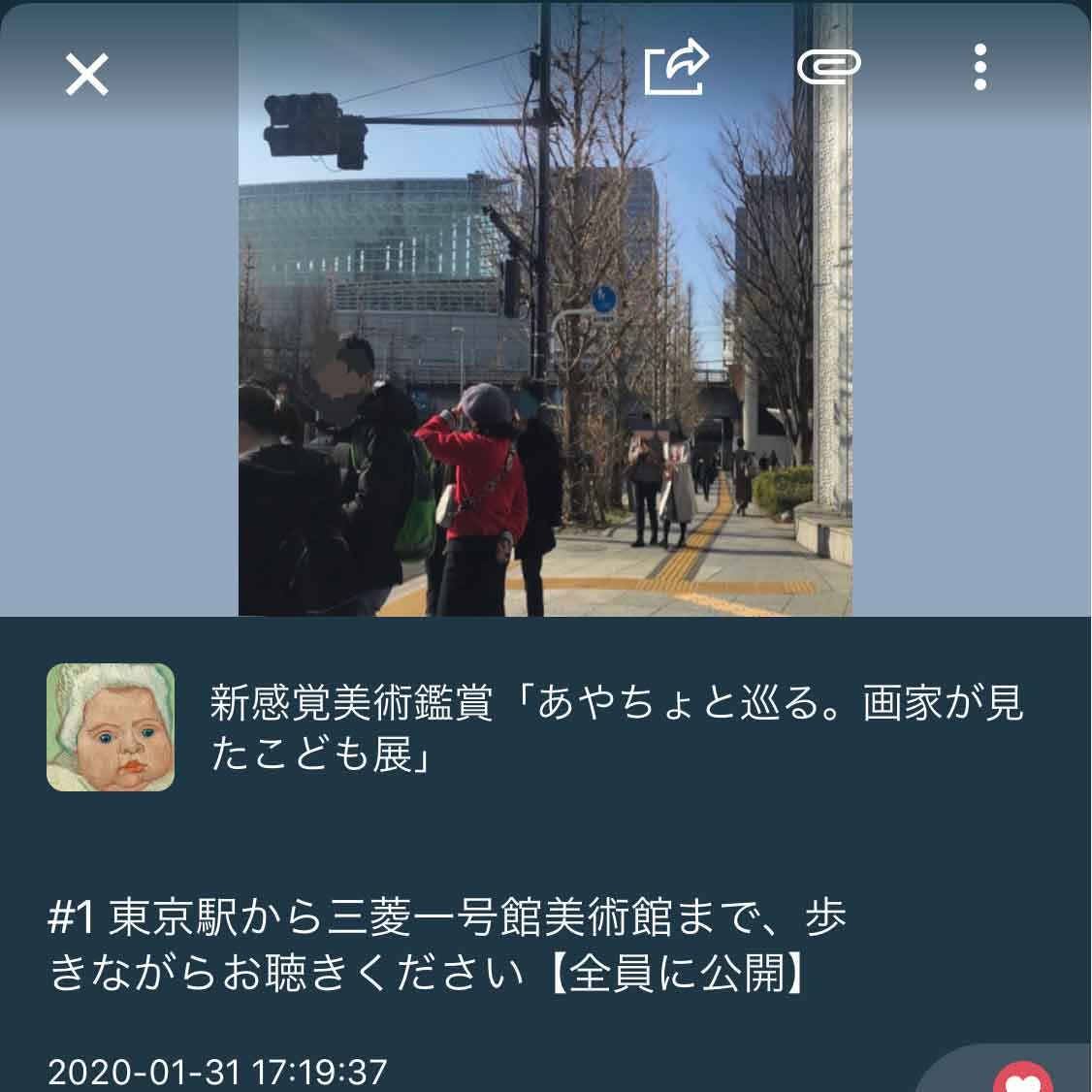Like this episode with the heart
The image size is (1092, 1092).
pos(1022,1078)
